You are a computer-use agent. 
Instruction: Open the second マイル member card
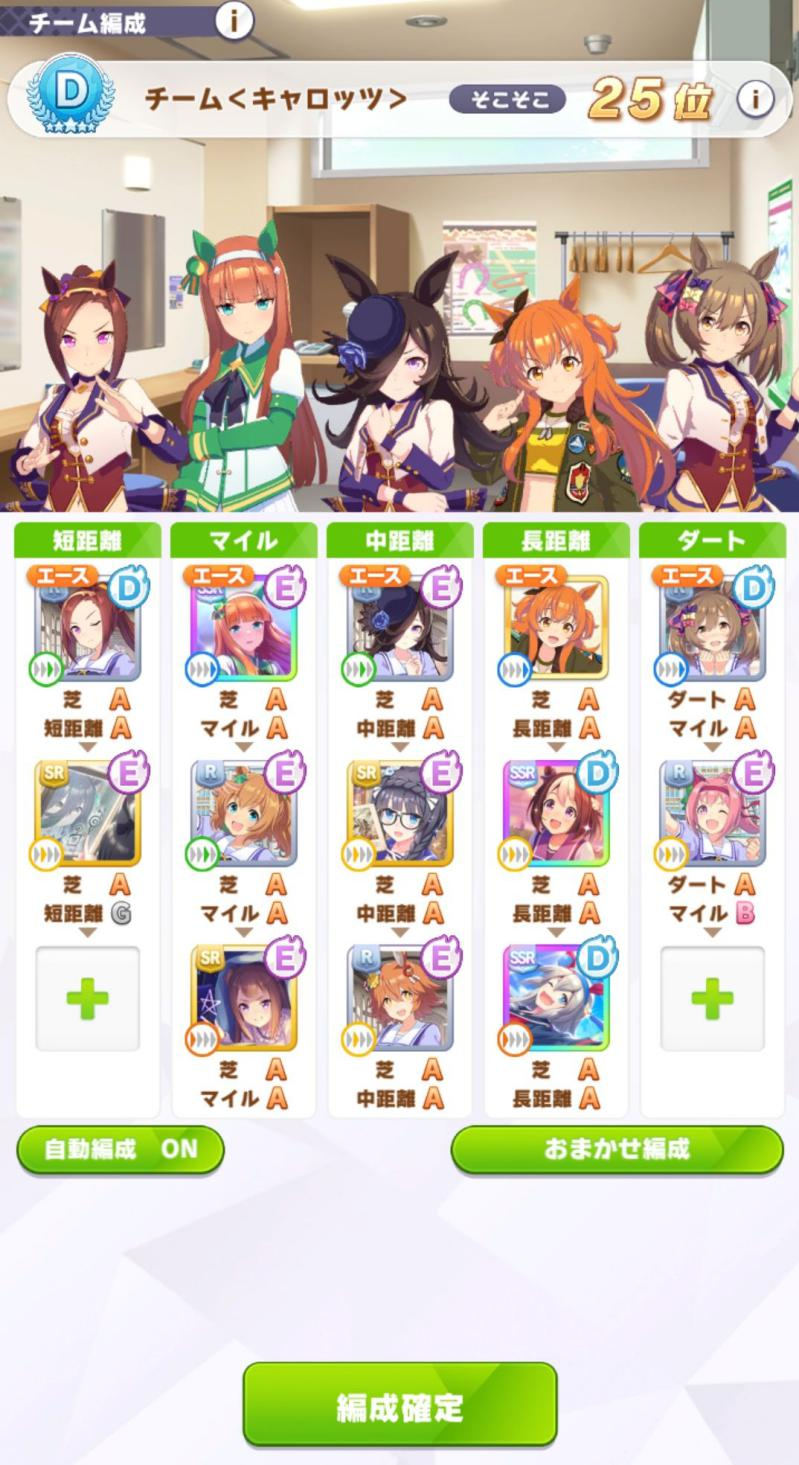244,814
